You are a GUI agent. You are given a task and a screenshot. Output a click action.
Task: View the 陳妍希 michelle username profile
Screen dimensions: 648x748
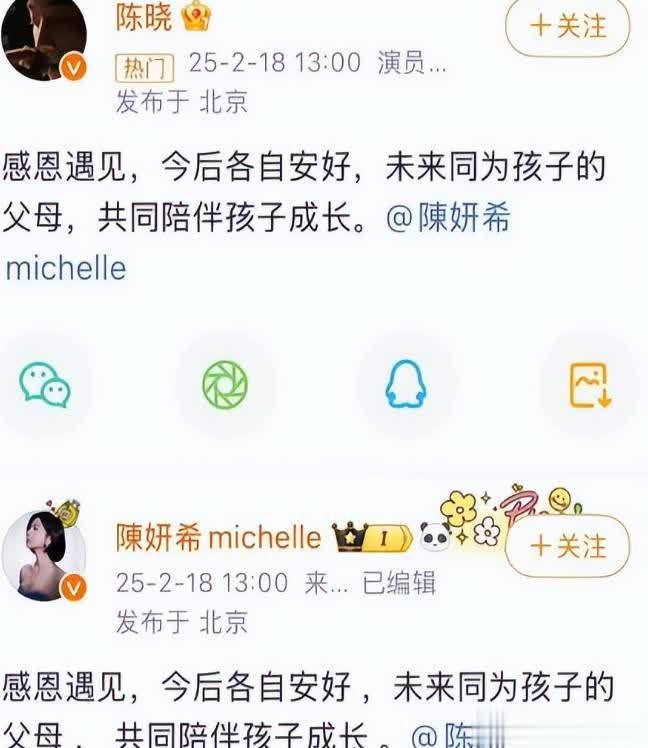point(219,538)
